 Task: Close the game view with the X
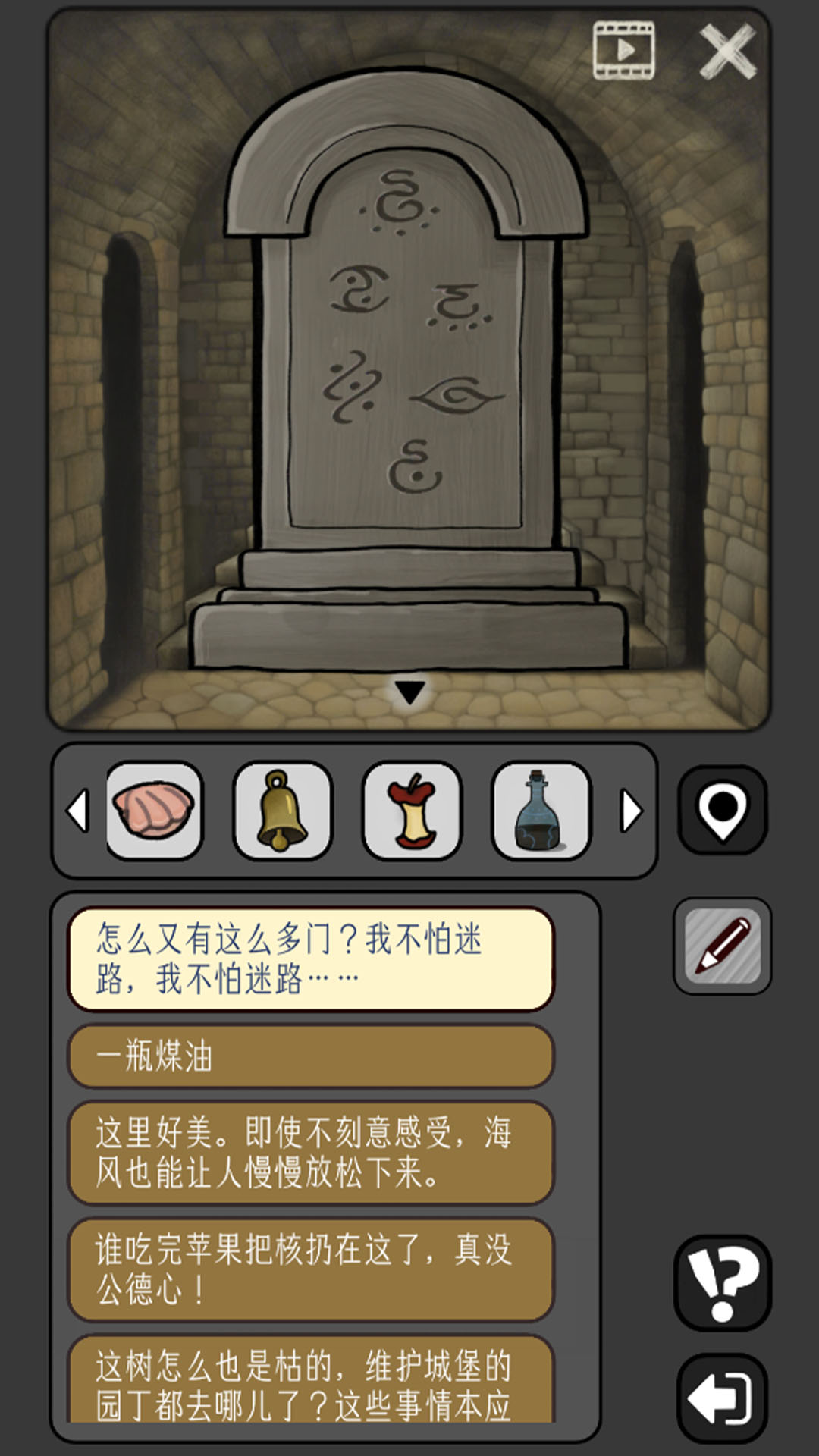click(726, 51)
